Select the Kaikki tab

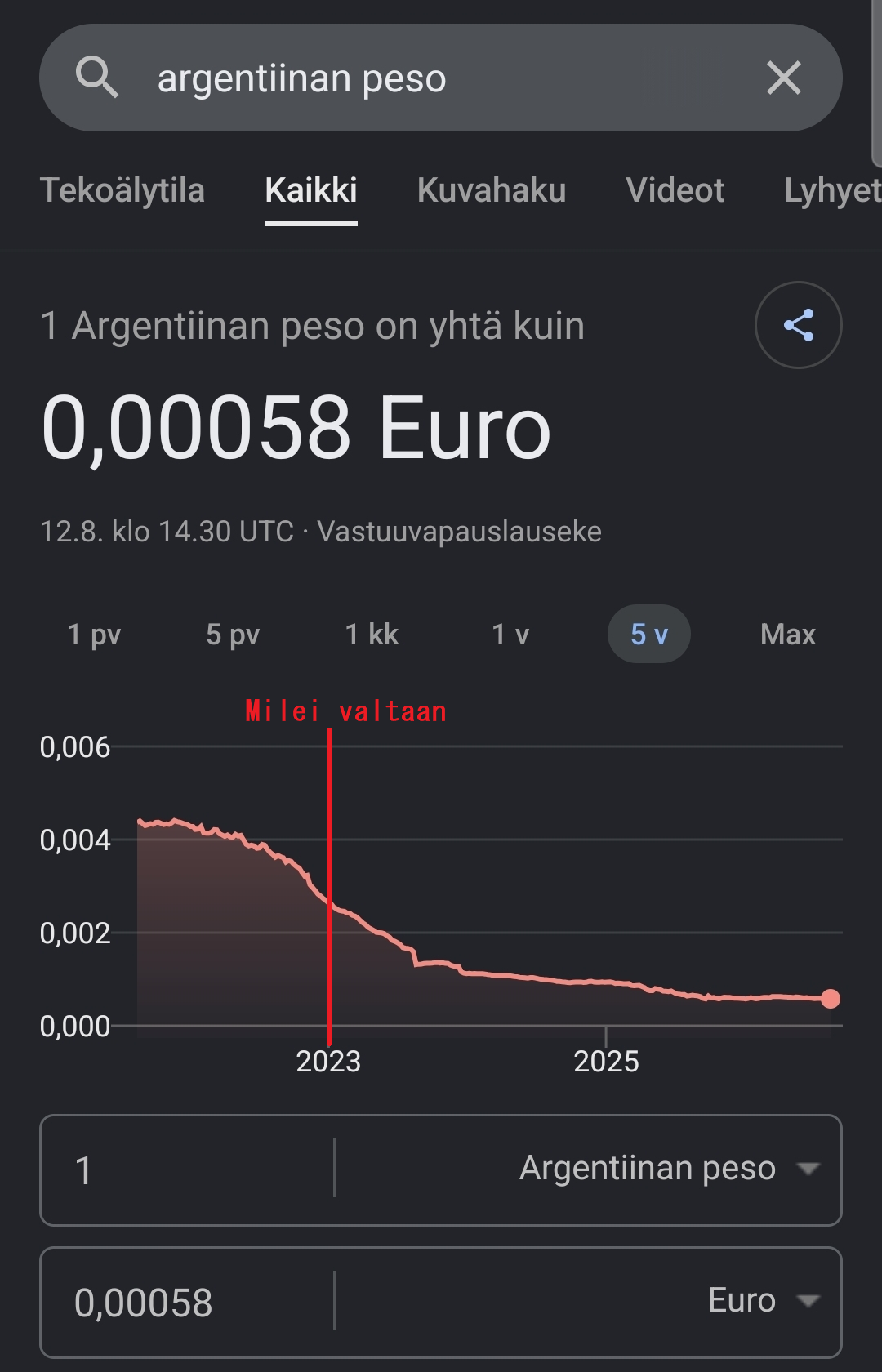click(311, 190)
